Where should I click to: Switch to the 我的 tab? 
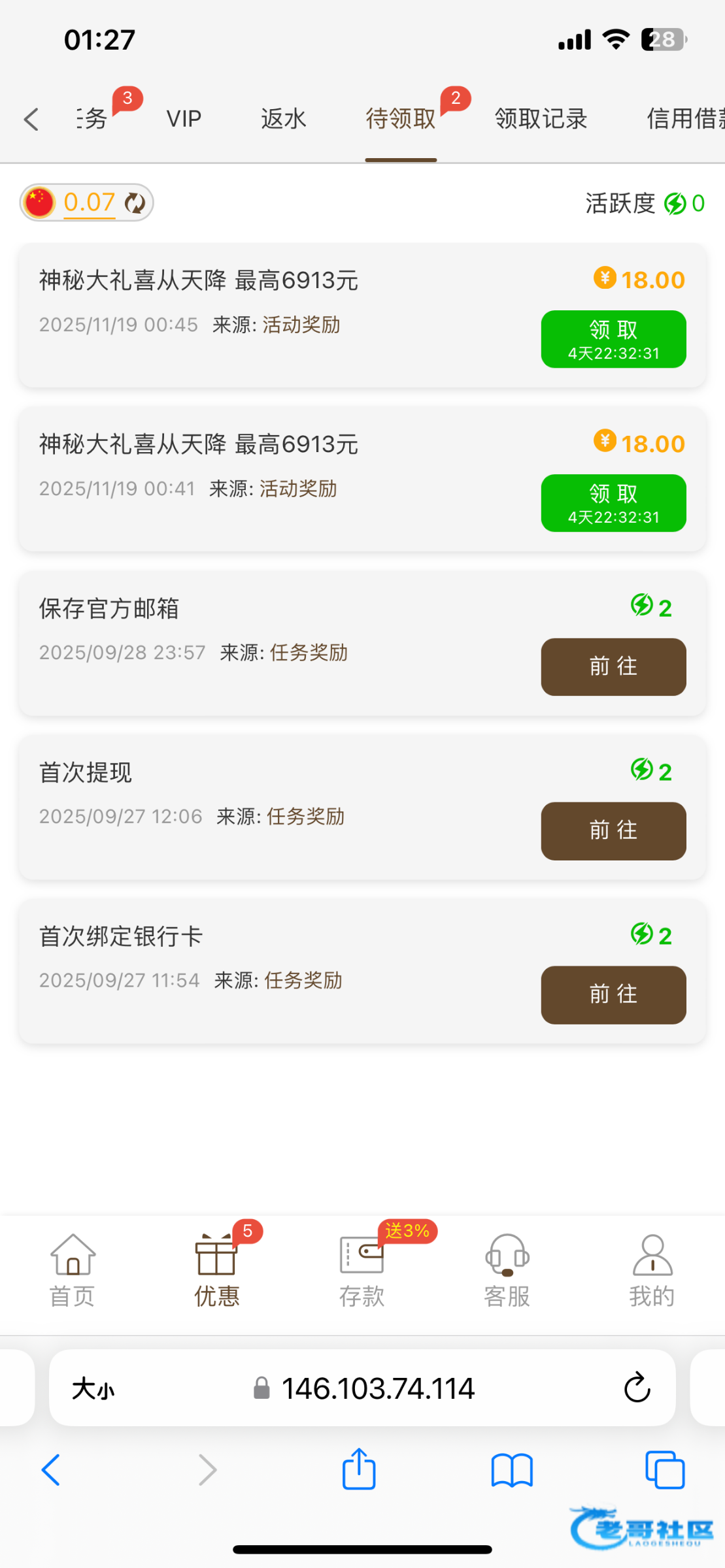652,1271
